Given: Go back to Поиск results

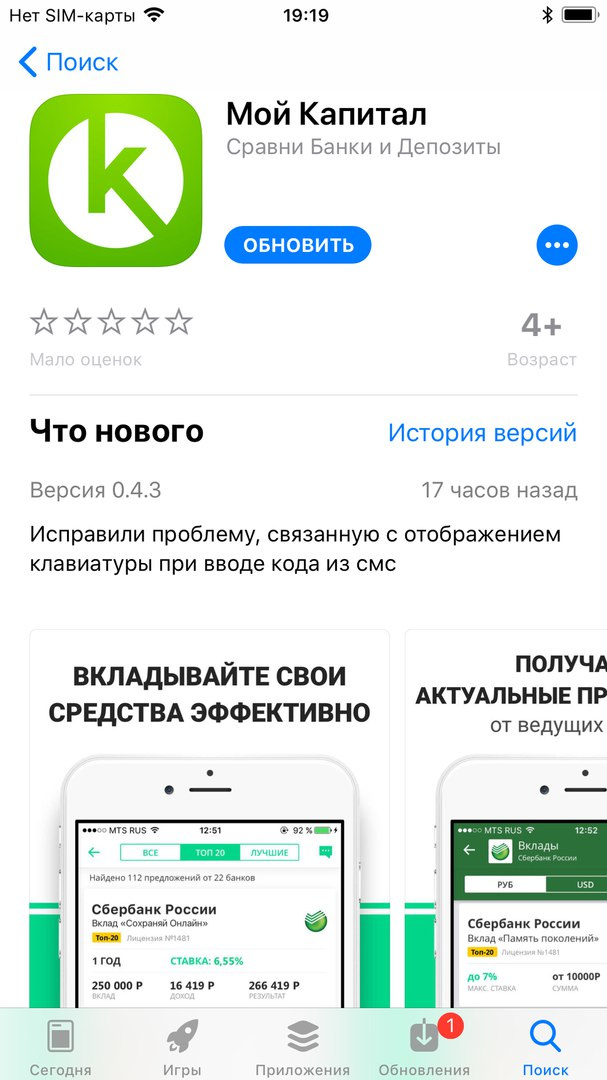Looking at the screenshot, I should (68, 62).
